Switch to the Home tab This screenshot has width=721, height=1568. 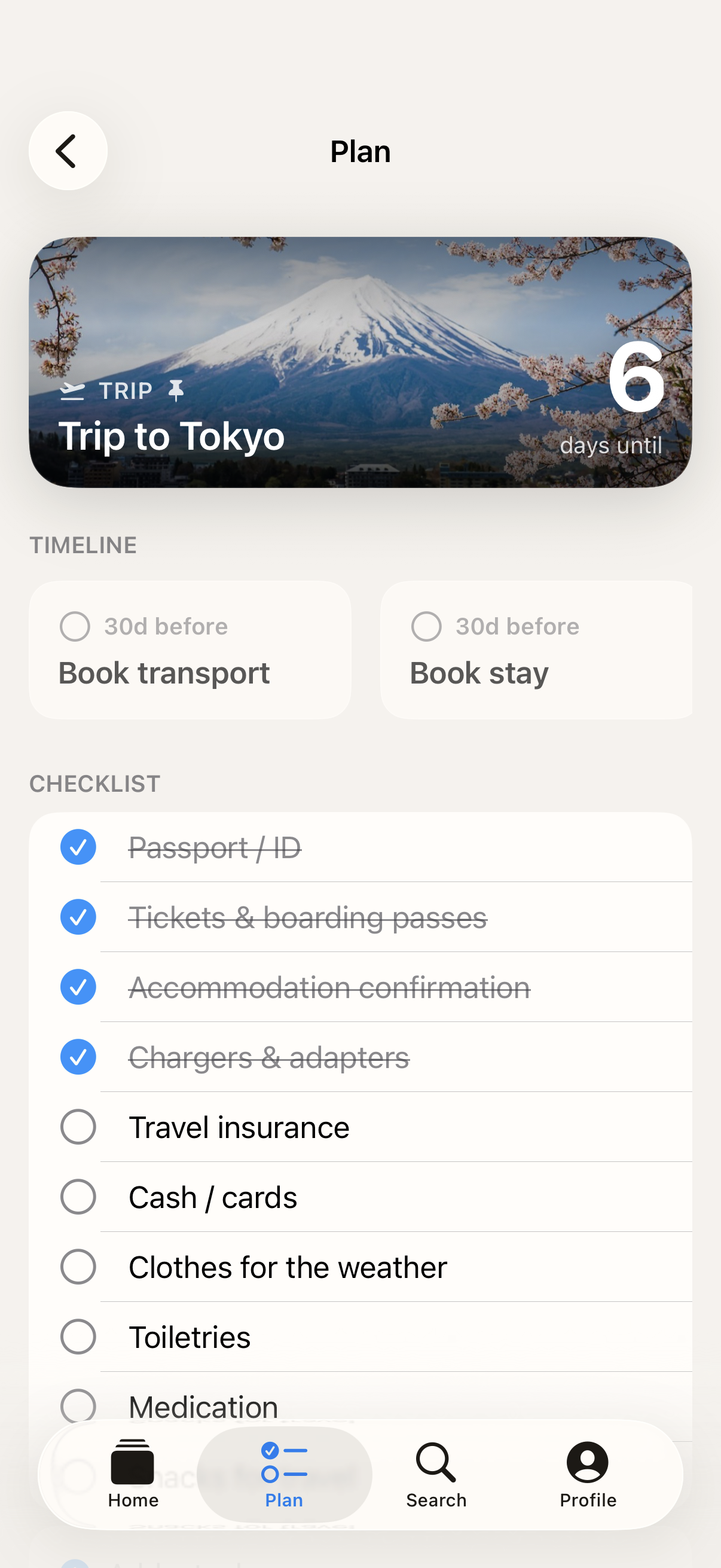(x=133, y=1474)
